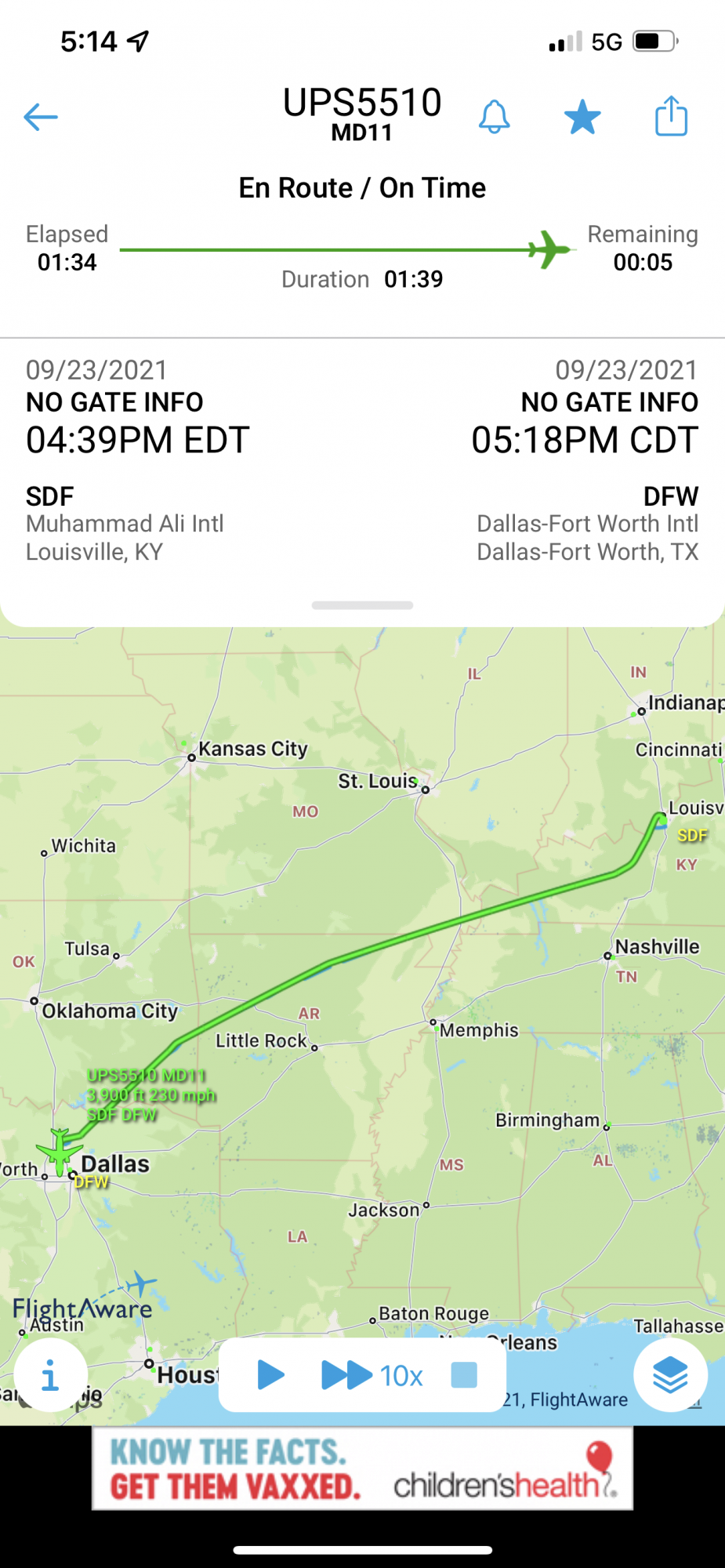Toggle the favorite star for UPS5510
The height and width of the screenshot is (1568, 725).
click(x=582, y=118)
